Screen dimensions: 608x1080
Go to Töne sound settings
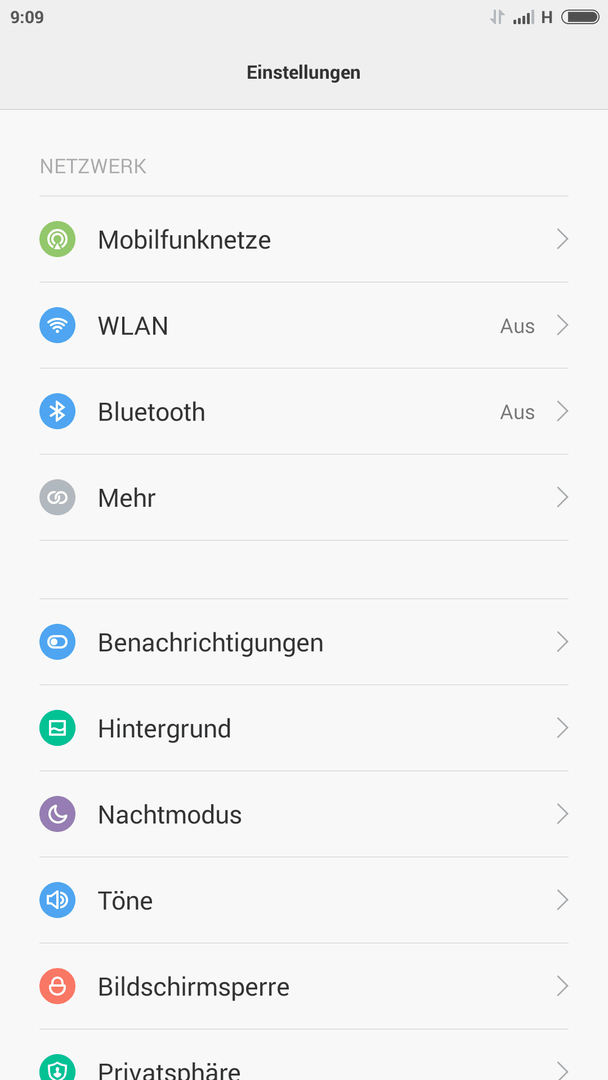click(x=304, y=900)
